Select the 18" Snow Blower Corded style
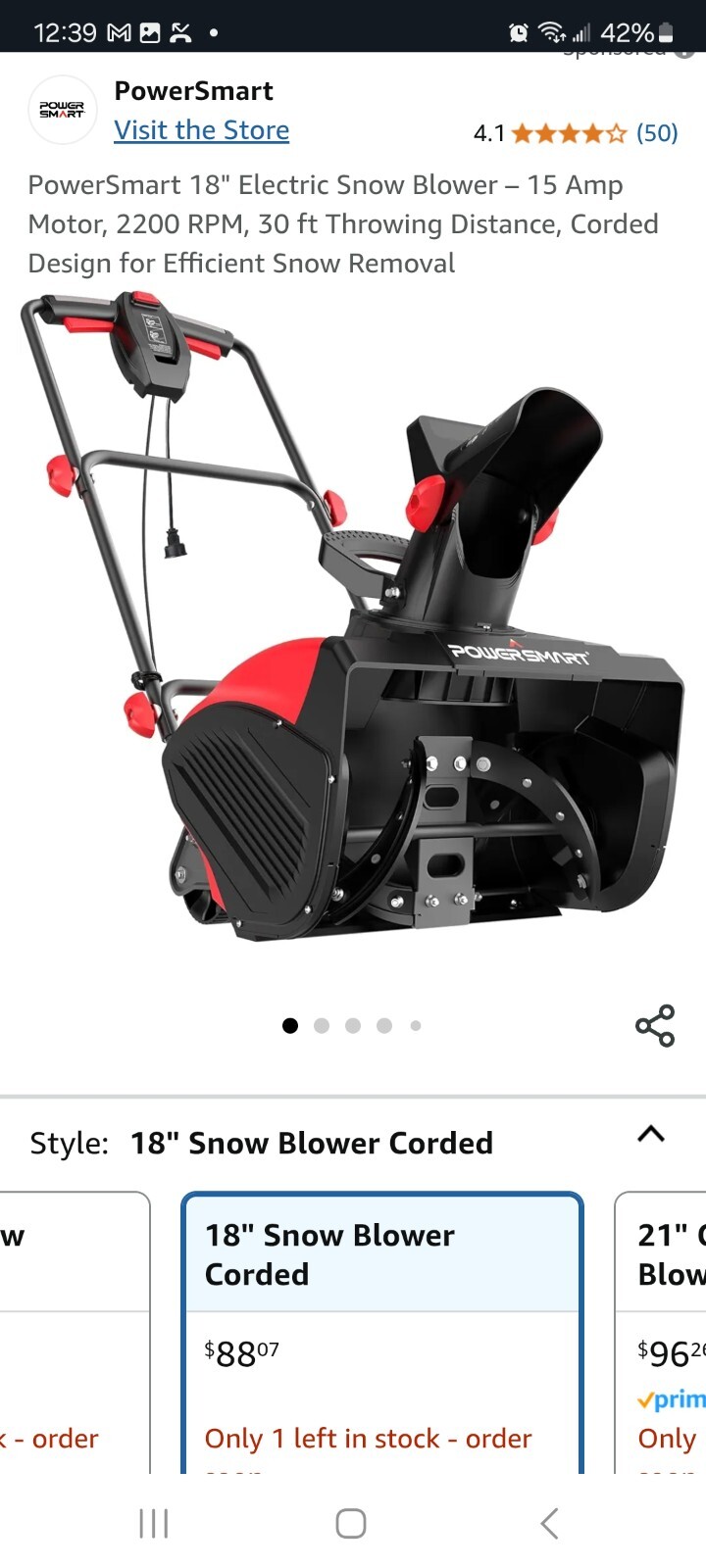Viewport: 706px width, 1568px height. click(382, 1333)
